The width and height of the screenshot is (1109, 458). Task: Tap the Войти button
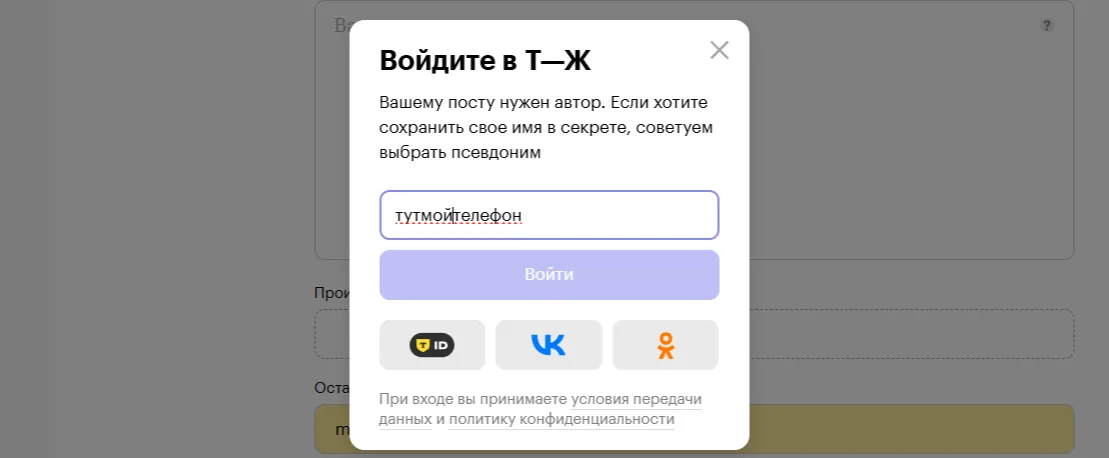[x=549, y=275]
